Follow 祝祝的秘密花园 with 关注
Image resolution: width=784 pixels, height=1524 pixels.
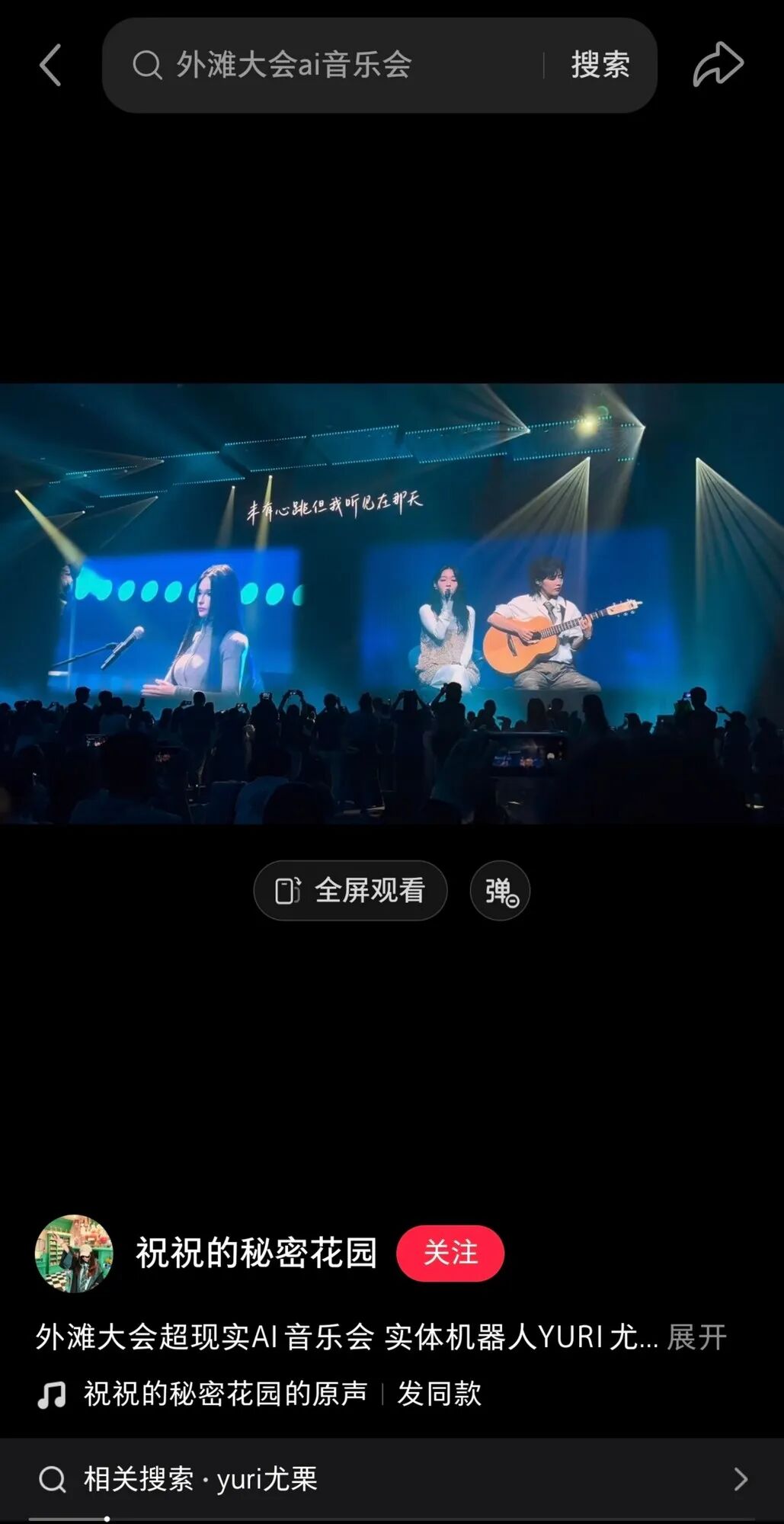[x=450, y=1253]
